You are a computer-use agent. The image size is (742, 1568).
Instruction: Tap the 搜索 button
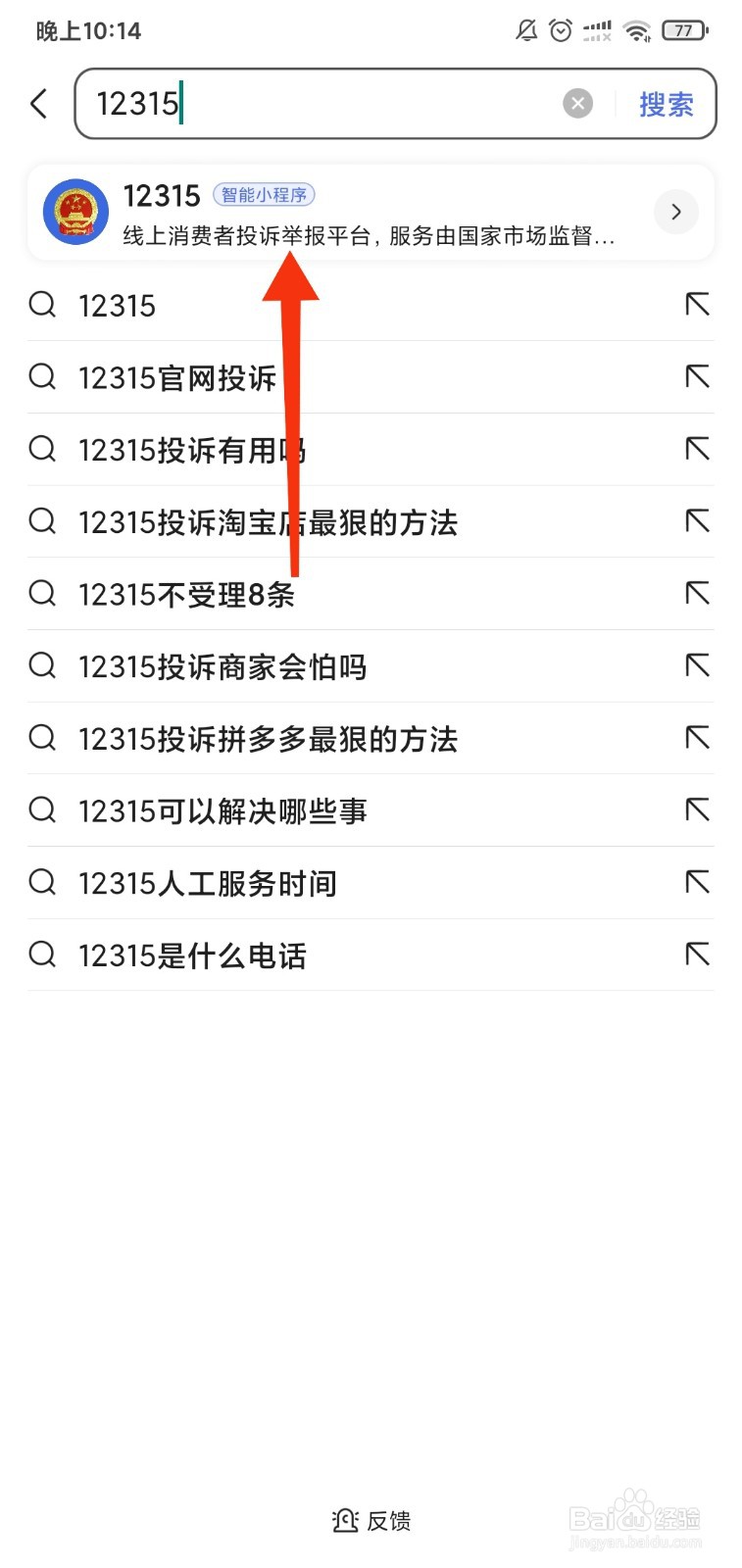click(x=667, y=104)
